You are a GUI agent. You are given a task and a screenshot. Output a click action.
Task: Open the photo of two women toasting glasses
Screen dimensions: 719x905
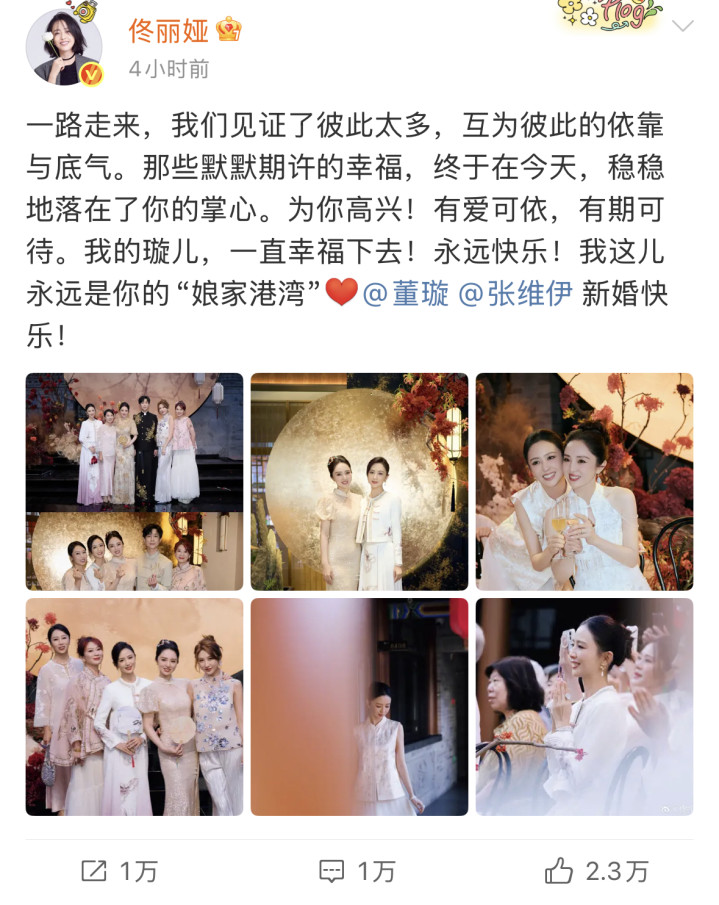584,481
